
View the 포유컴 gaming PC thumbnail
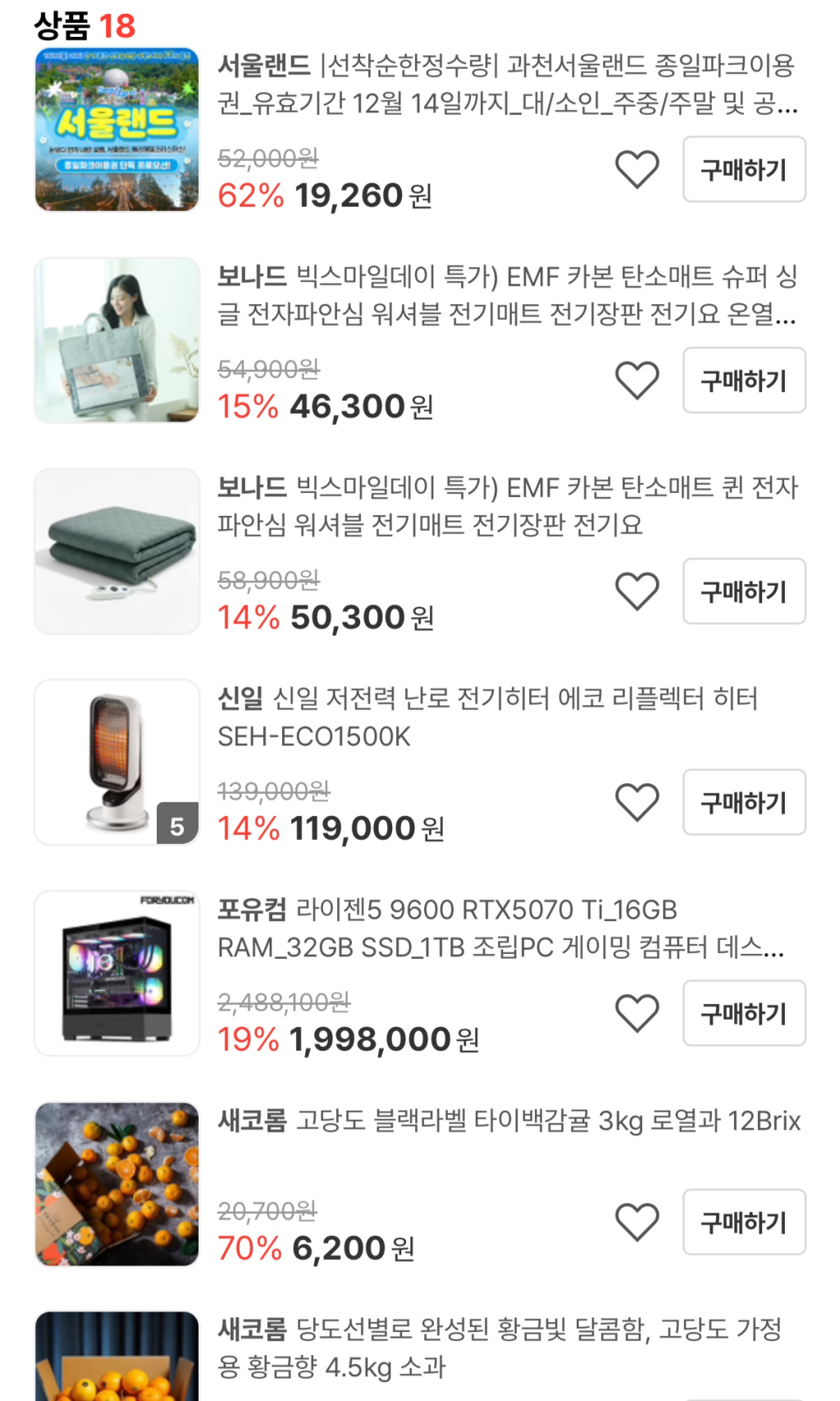tap(117, 973)
